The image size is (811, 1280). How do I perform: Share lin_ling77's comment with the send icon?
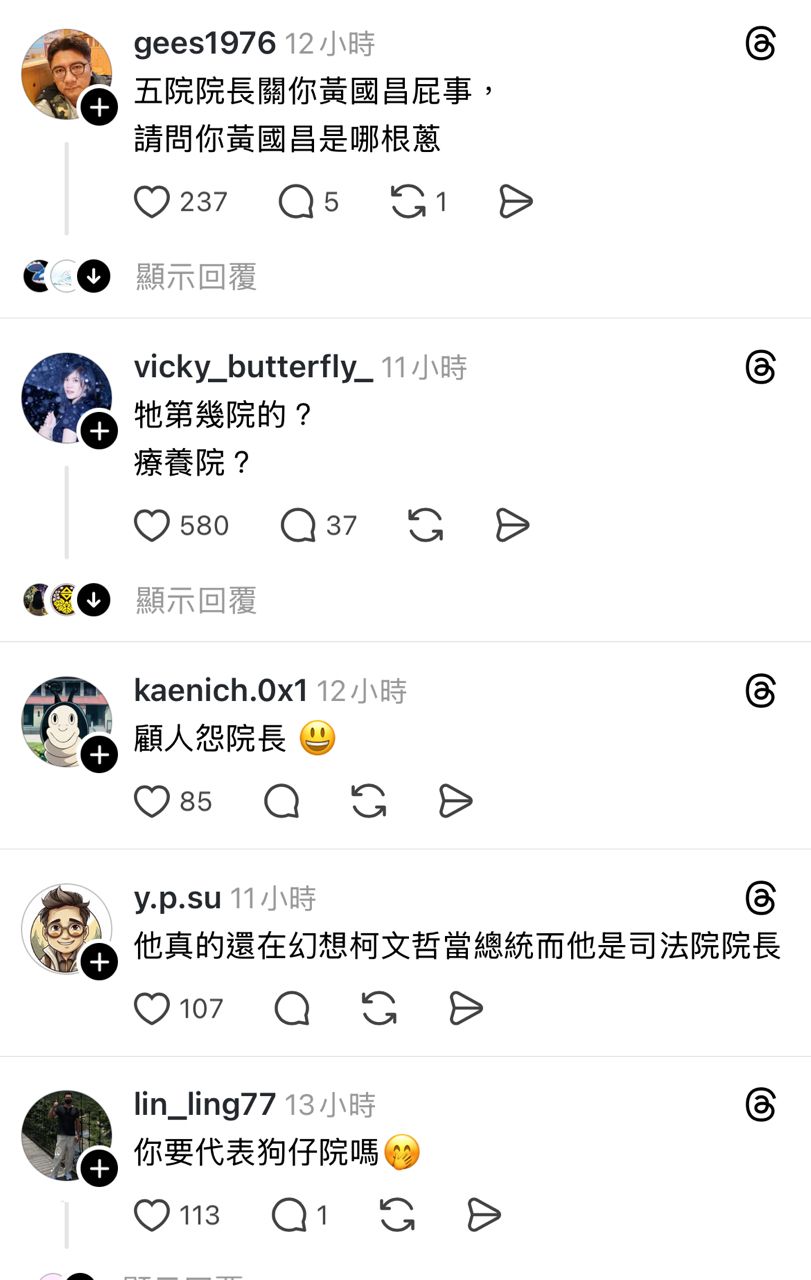click(x=484, y=1216)
